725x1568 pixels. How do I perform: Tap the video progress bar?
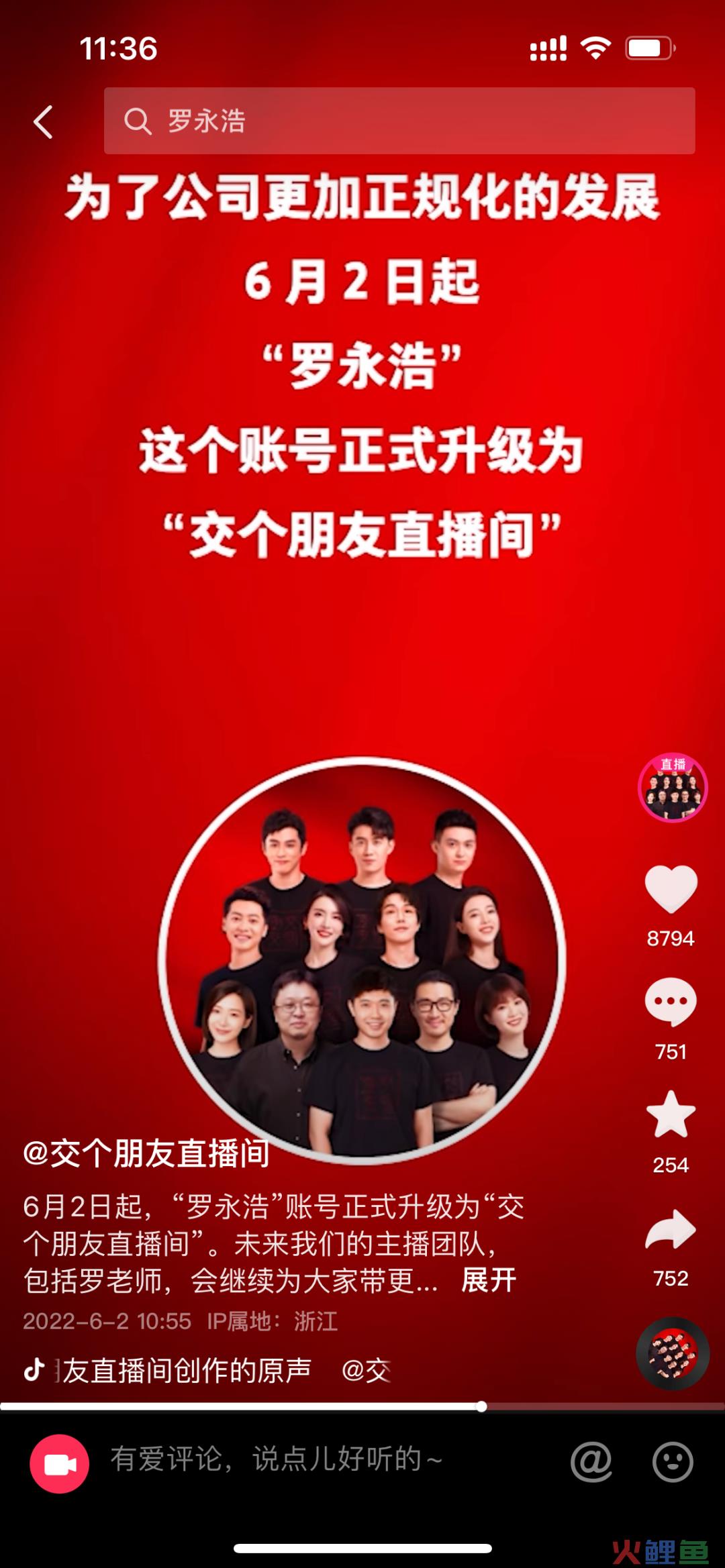point(362,1406)
